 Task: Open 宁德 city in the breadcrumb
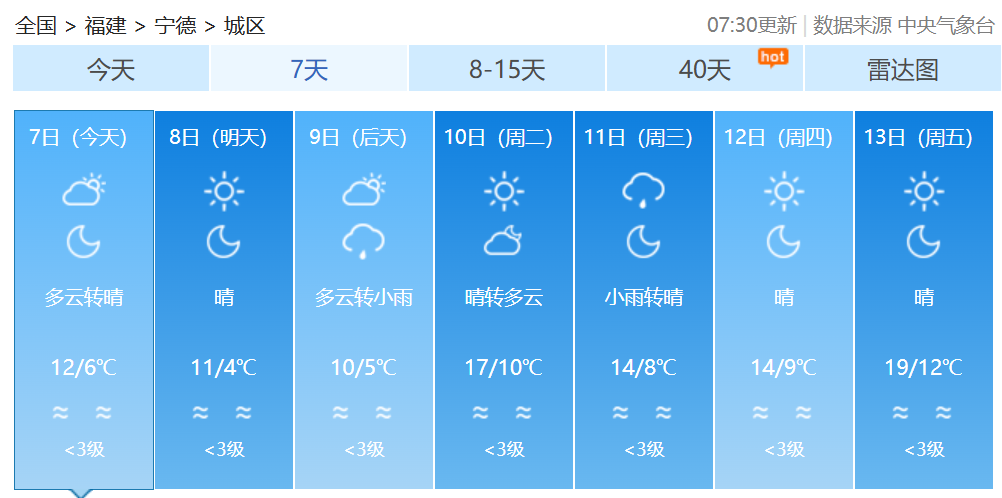point(175,26)
